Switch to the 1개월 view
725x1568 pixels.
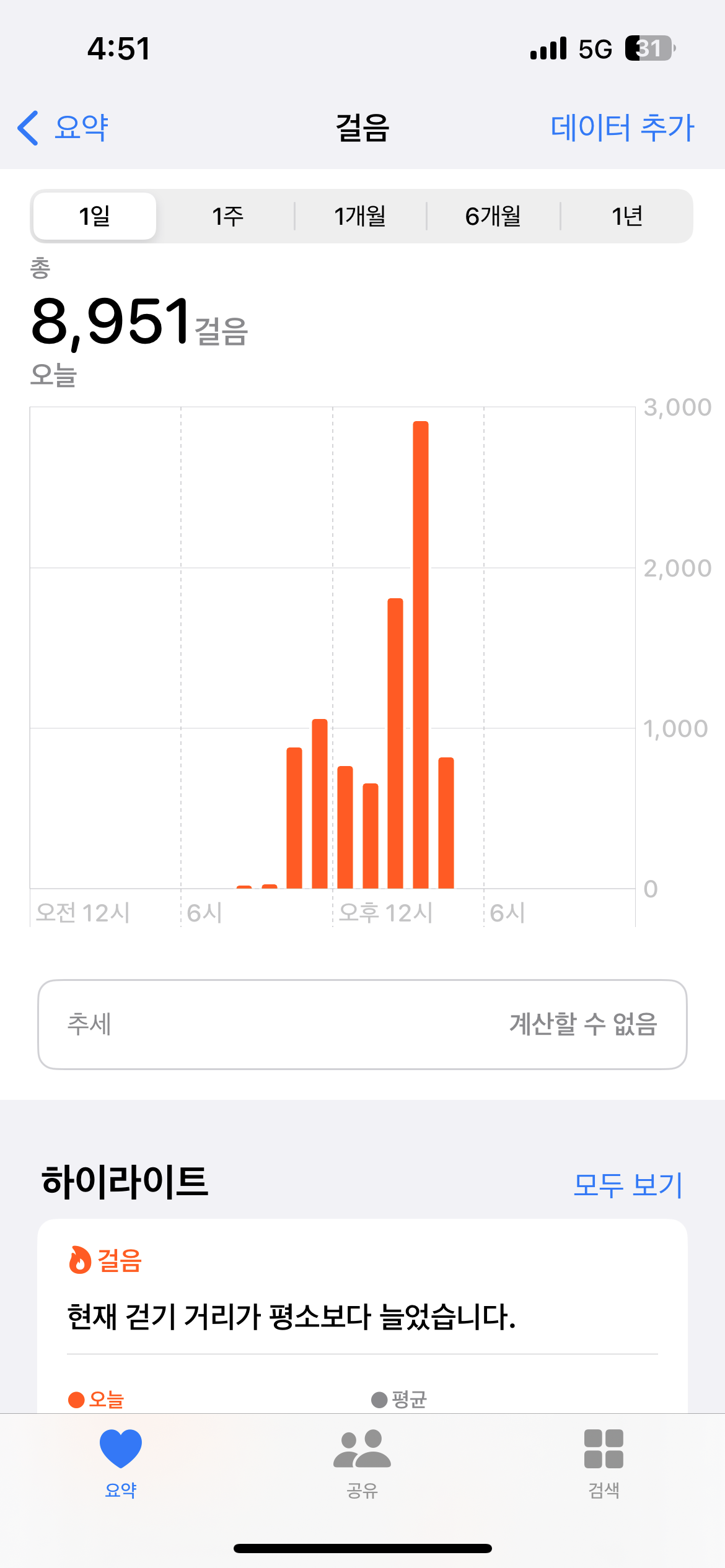(x=360, y=216)
